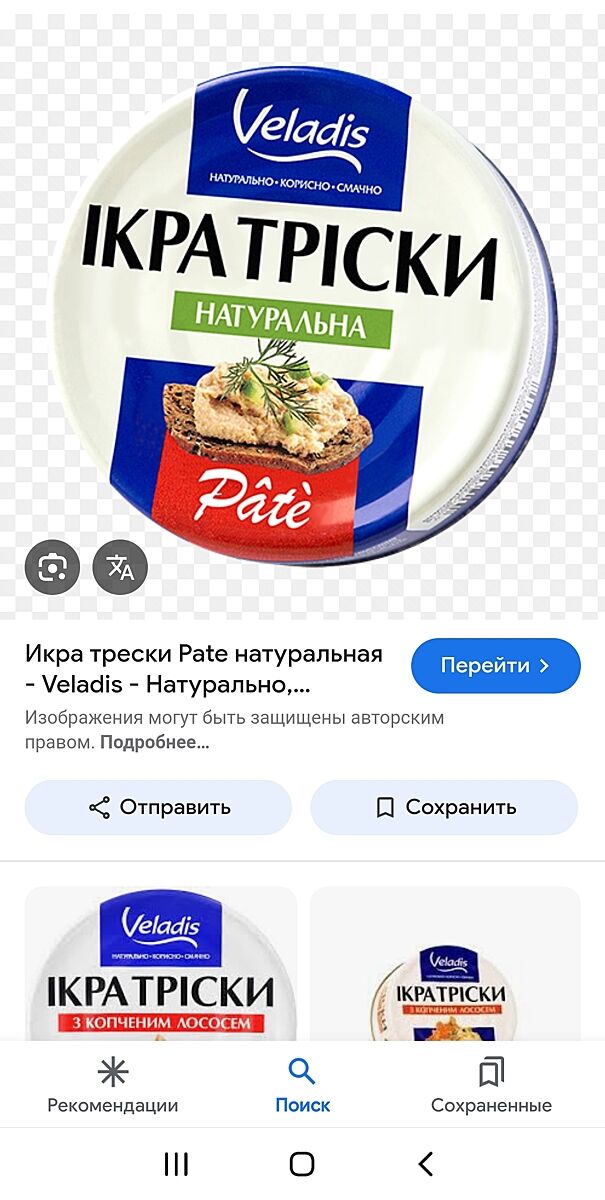
Task: Go back with the system back button
Action: tap(426, 1163)
